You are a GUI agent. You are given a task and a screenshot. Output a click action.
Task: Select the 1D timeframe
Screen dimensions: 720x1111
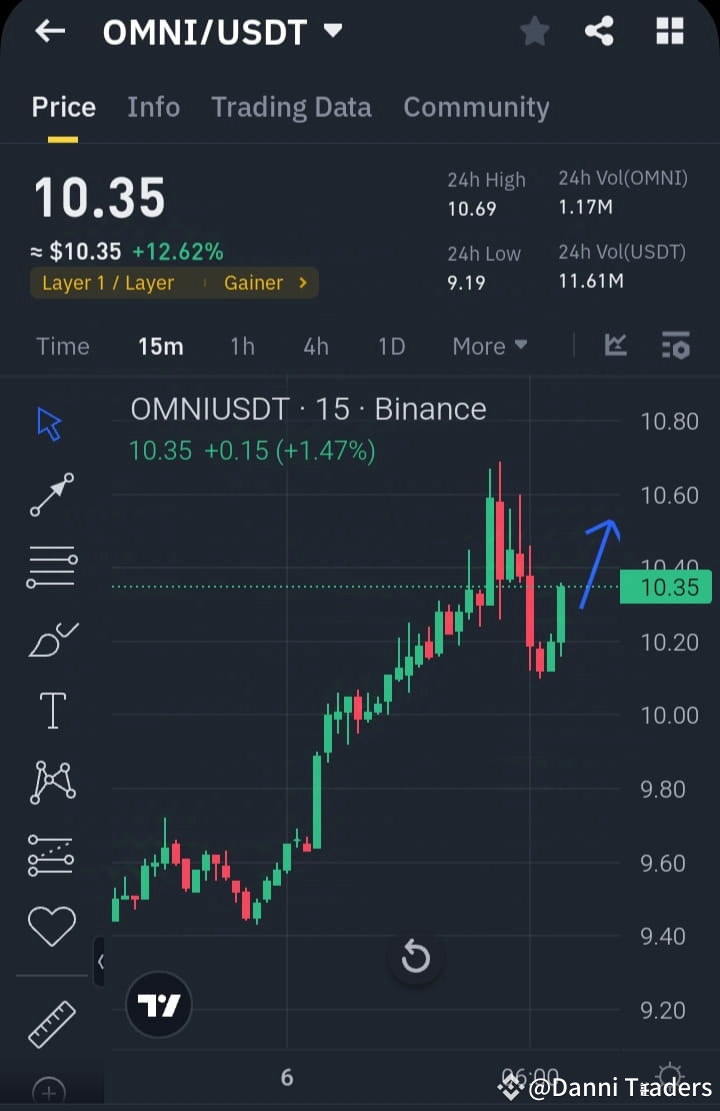click(x=391, y=346)
